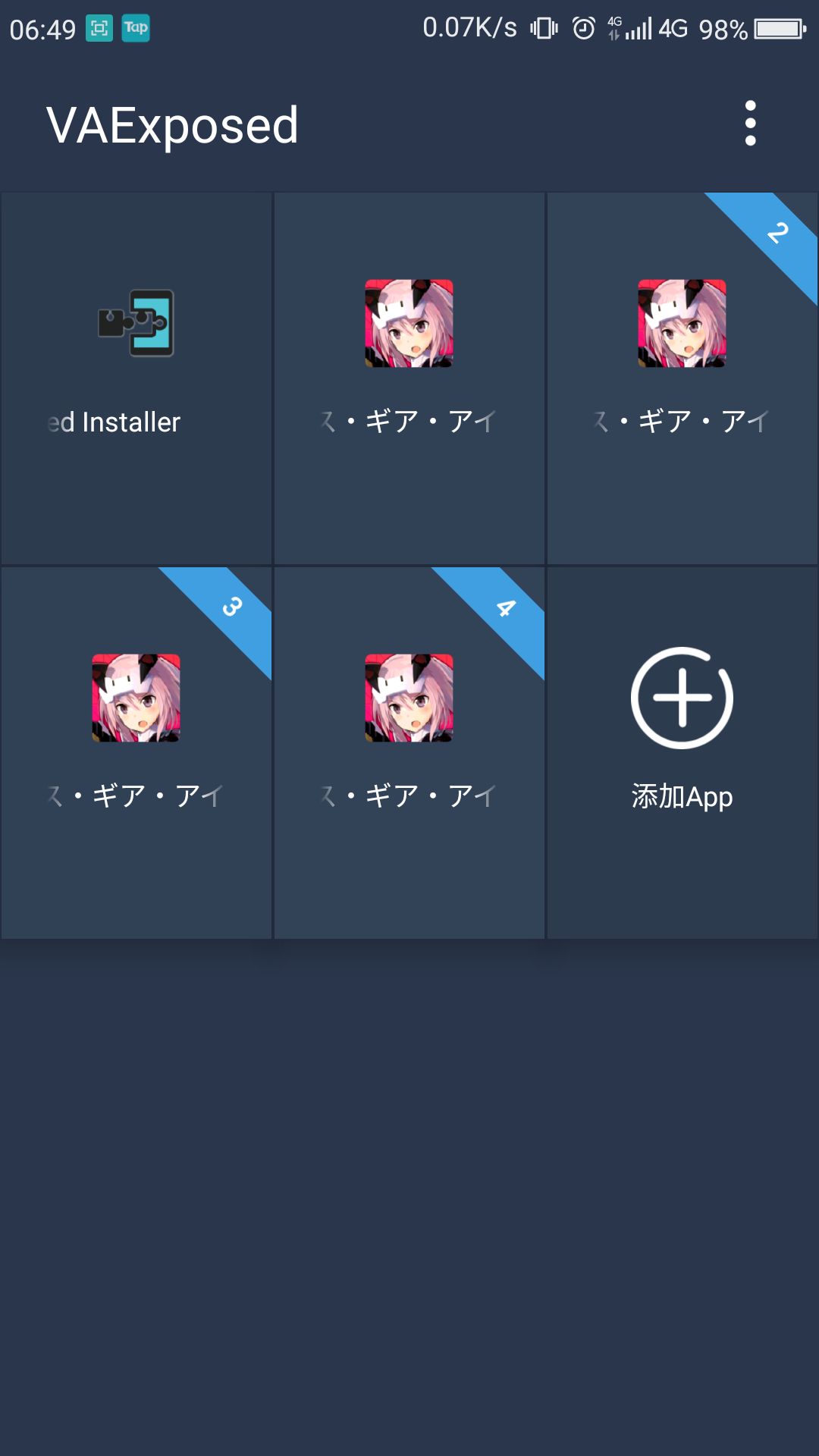Tap the 0.07K/s network speed indicator
This screenshot has width=819, height=1456.
[469, 27]
